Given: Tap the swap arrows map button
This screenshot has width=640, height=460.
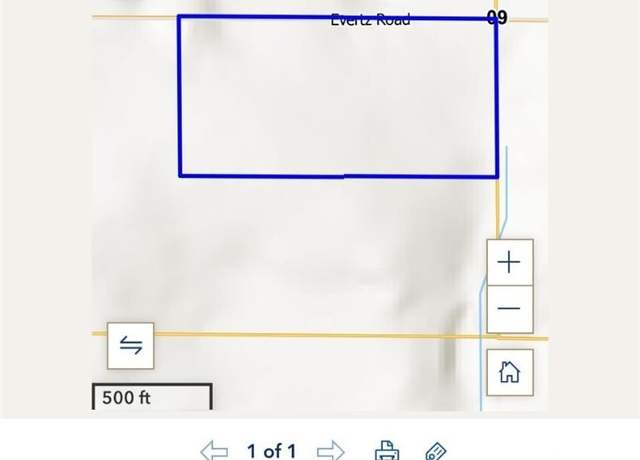Looking at the screenshot, I should pos(131,346).
